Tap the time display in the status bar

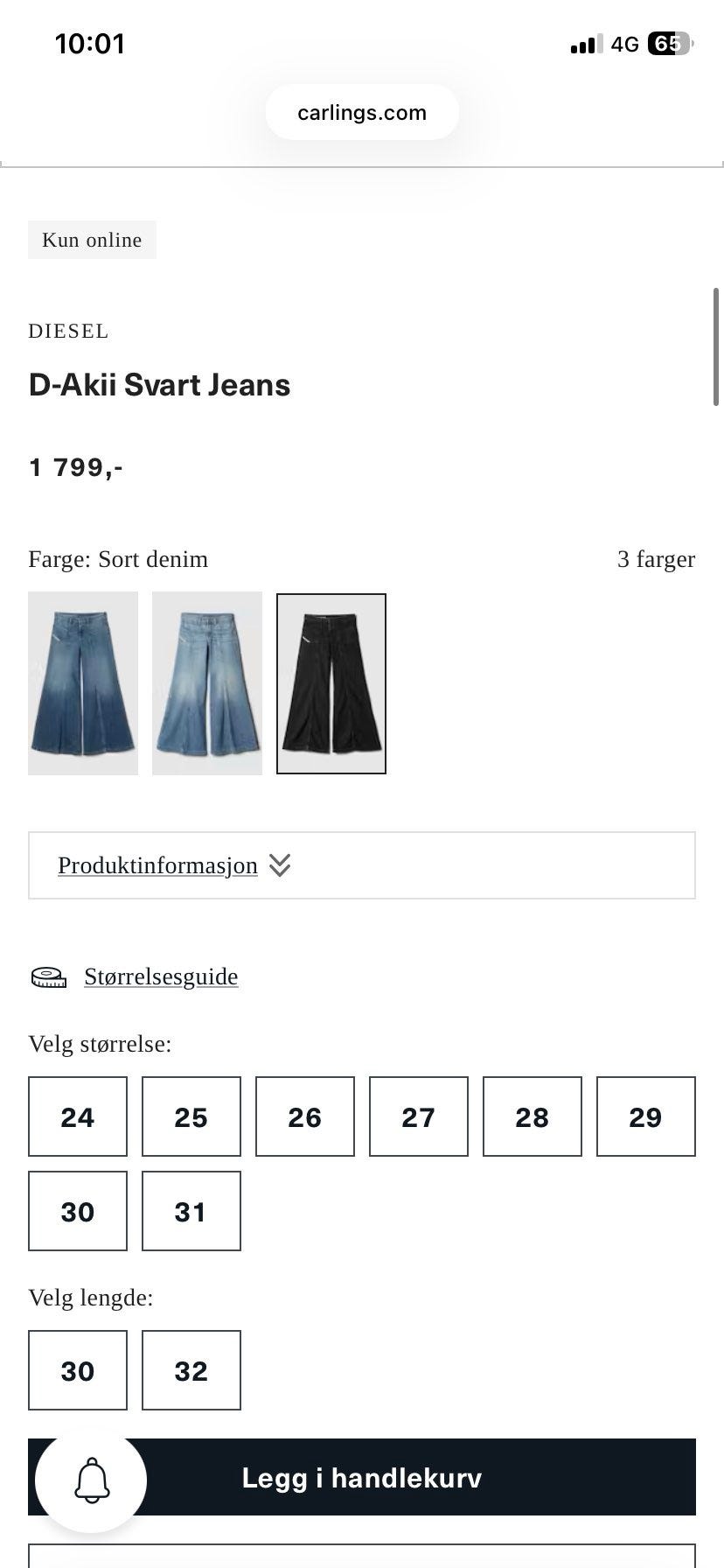(x=88, y=44)
